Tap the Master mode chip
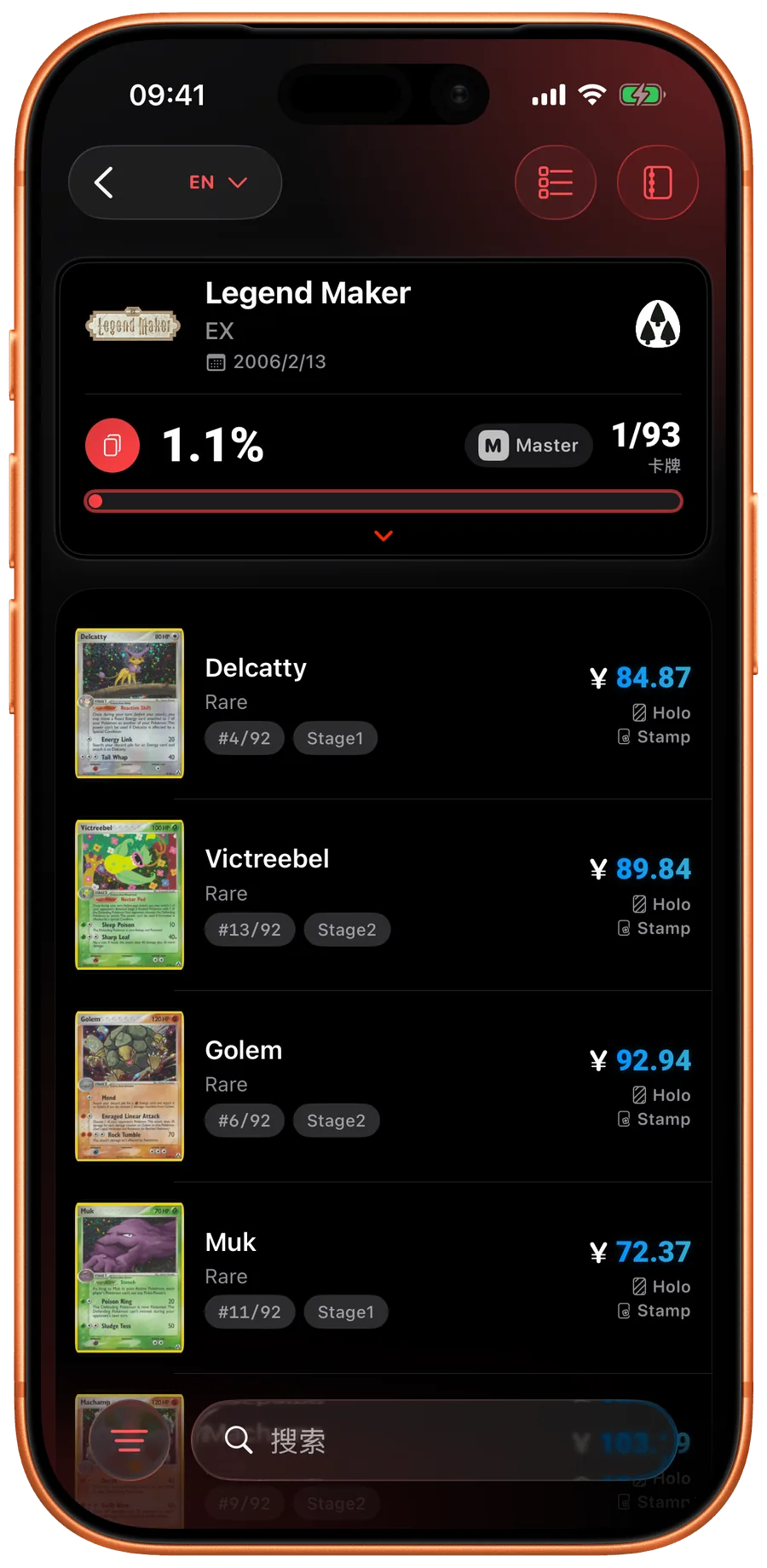 click(x=528, y=445)
